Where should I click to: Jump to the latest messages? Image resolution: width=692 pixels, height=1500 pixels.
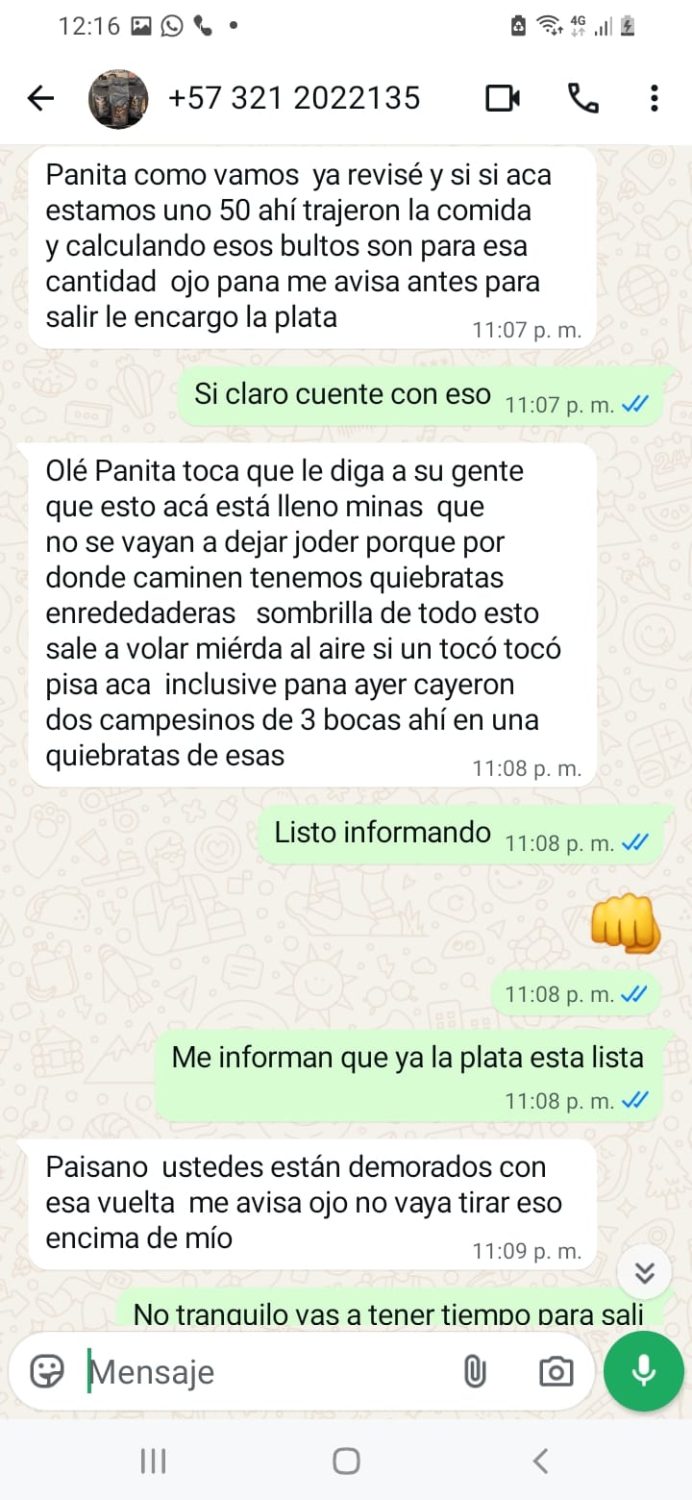tap(645, 1272)
